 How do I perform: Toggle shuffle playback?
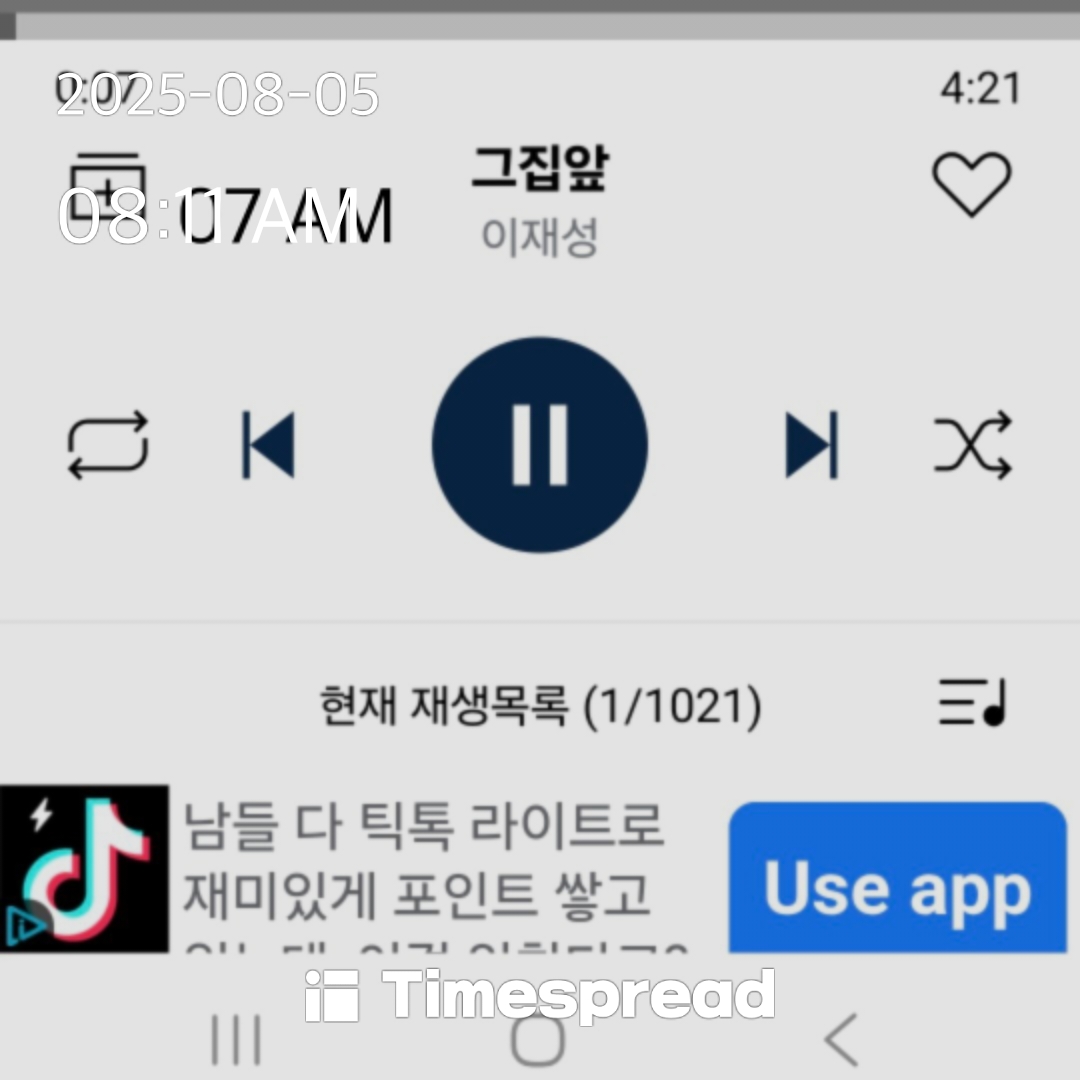(x=972, y=445)
